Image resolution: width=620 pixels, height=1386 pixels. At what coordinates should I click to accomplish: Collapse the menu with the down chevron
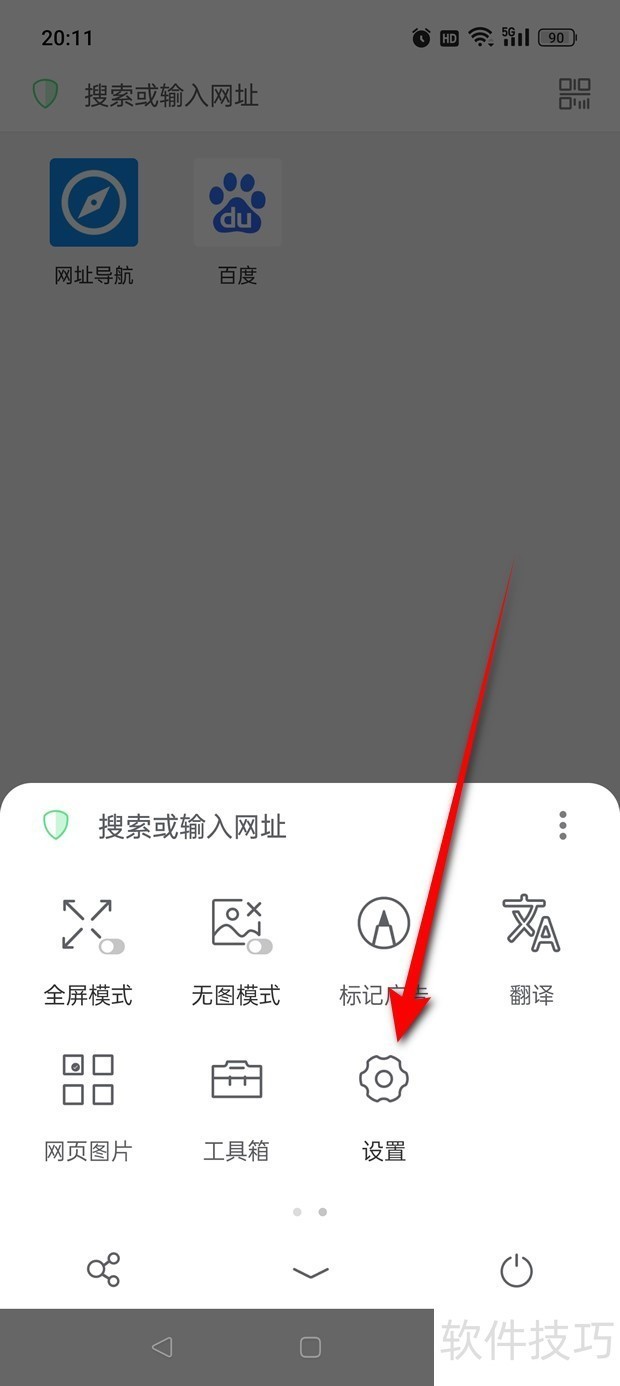coord(310,1272)
